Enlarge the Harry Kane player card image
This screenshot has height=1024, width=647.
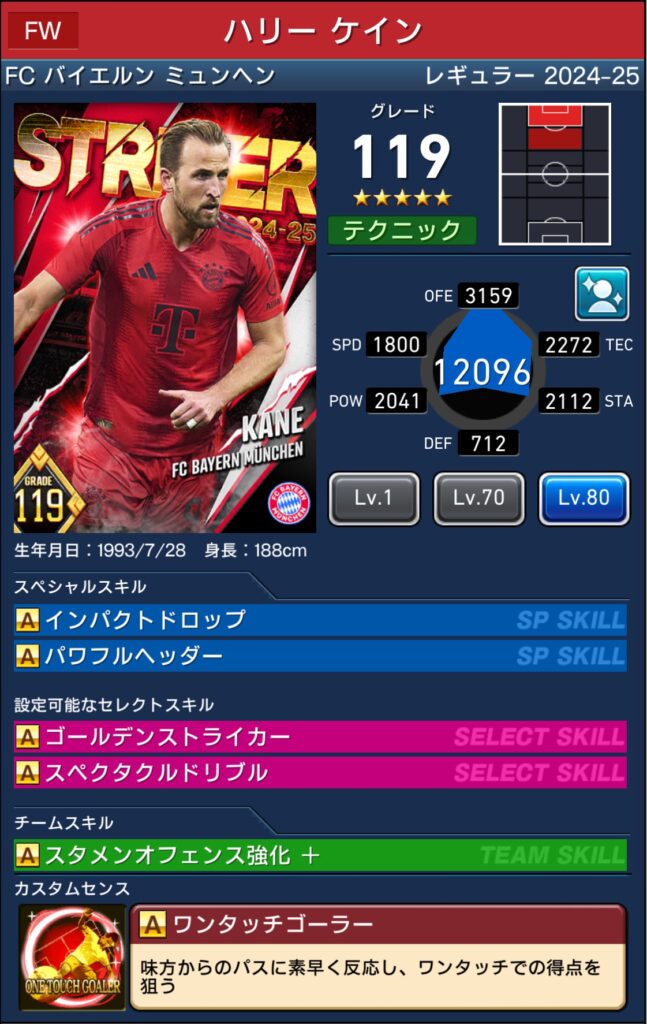pos(165,318)
